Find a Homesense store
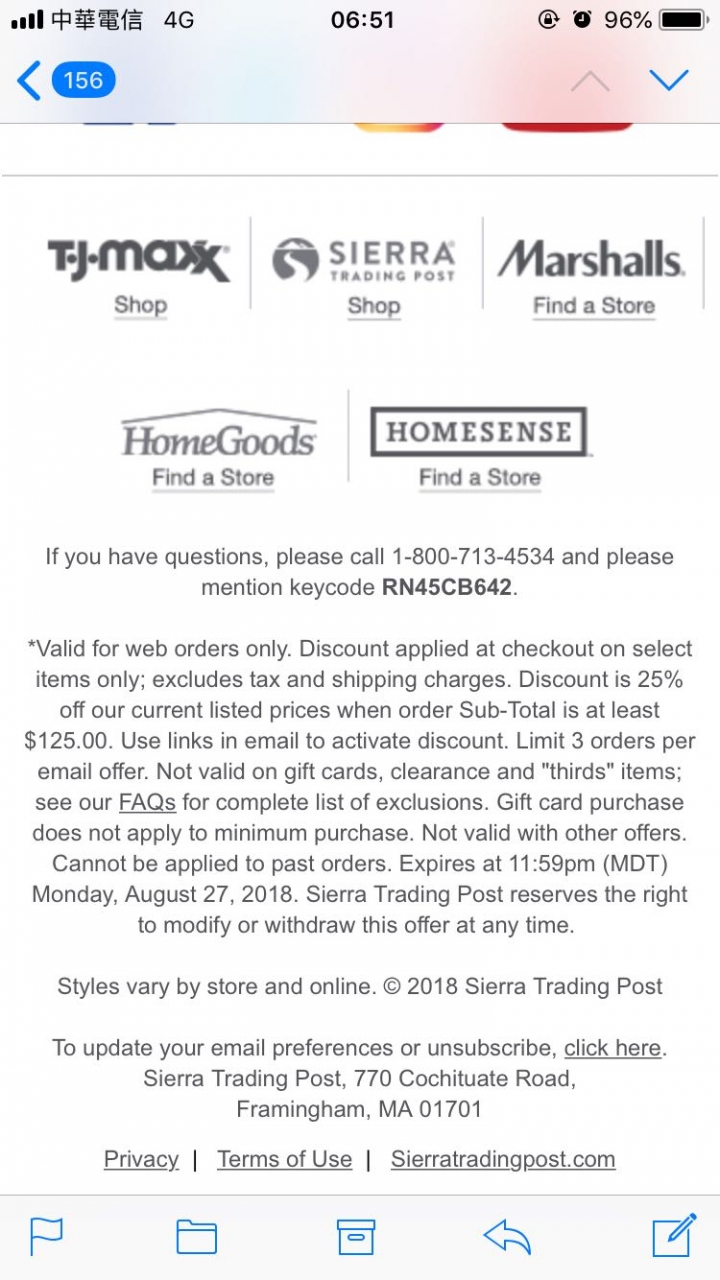Viewport: 720px width, 1280px height. [480, 478]
